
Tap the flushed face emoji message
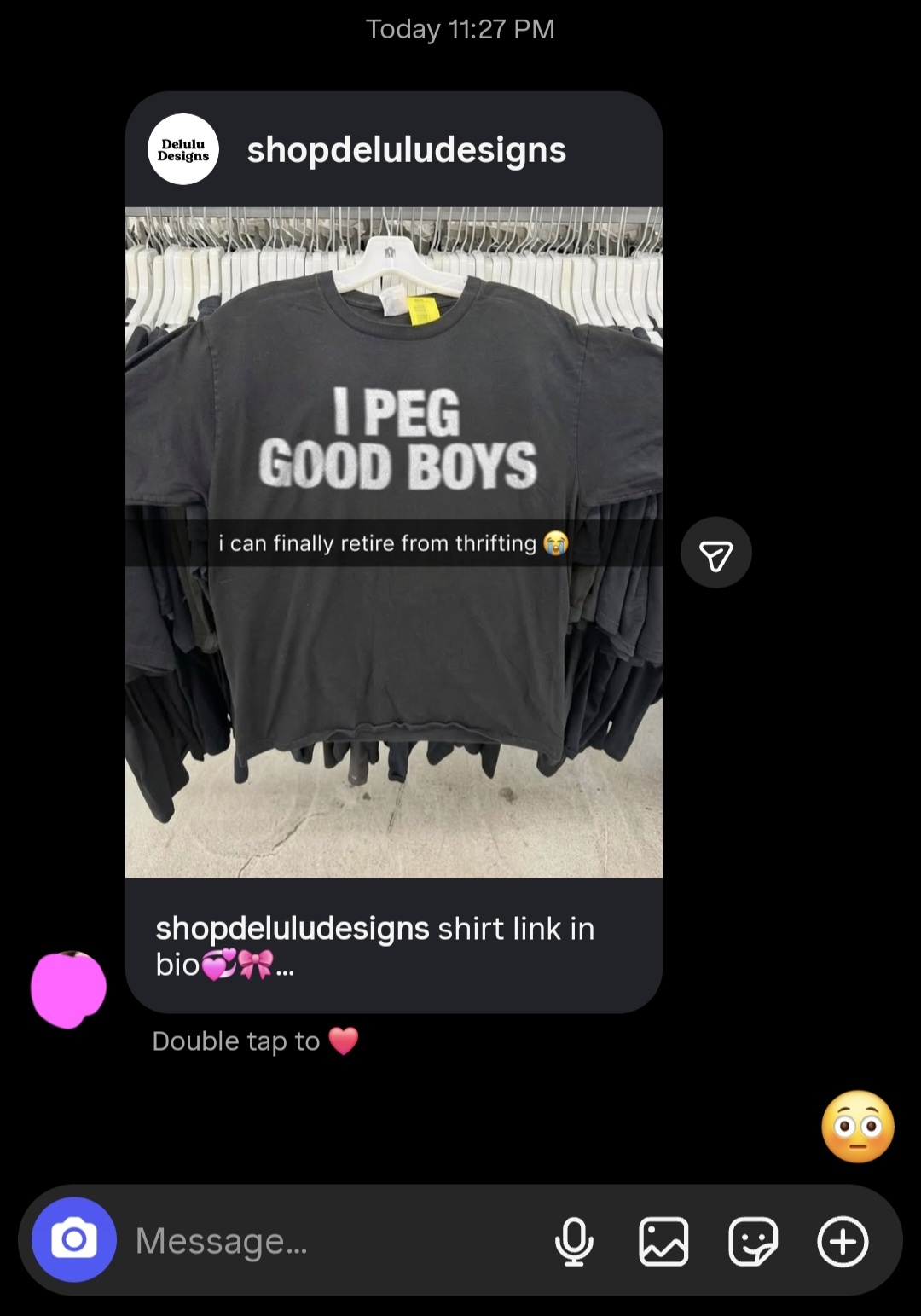(857, 1127)
